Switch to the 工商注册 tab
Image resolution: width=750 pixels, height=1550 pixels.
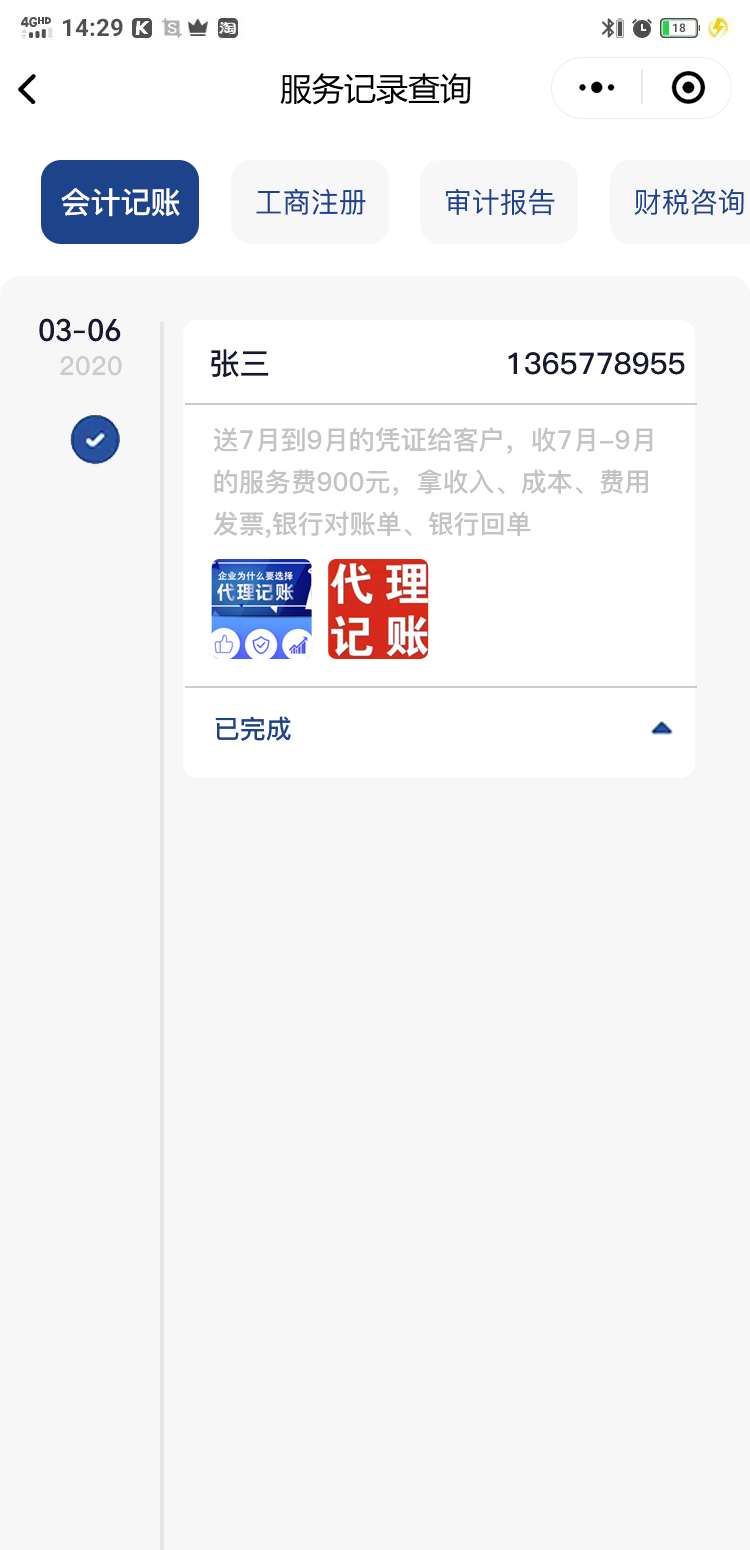(310, 202)
